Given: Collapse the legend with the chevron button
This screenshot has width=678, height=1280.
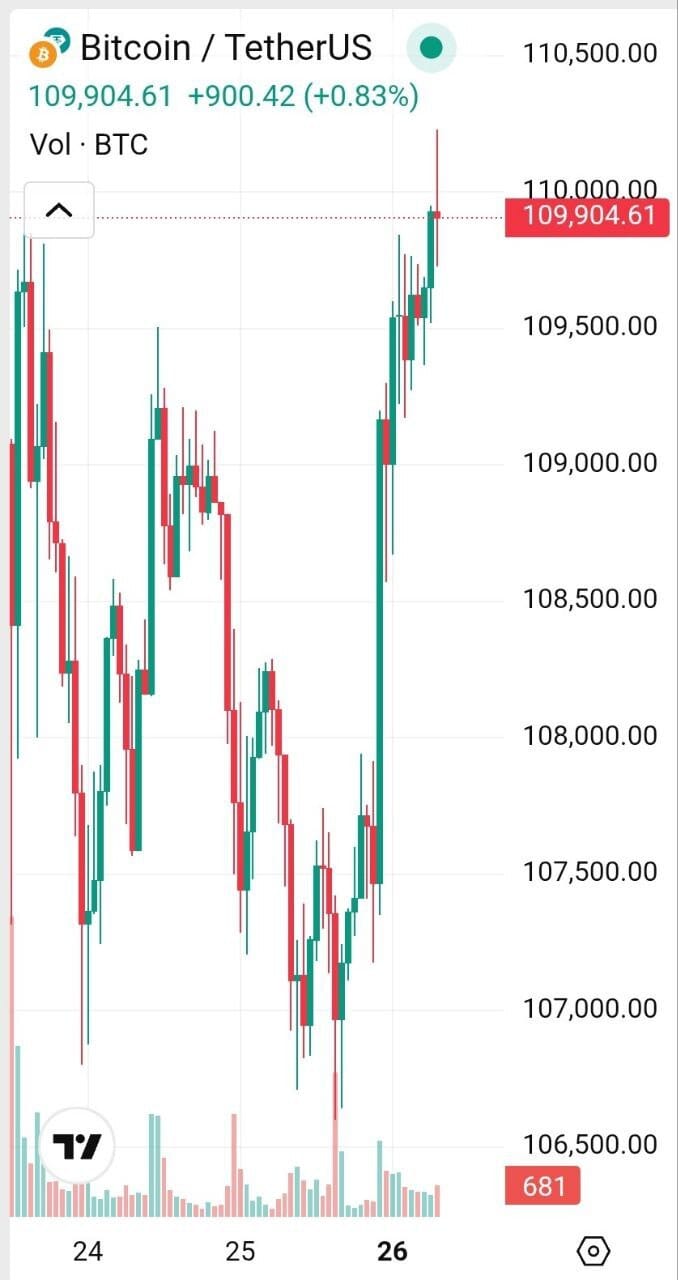Looking at the screenshot, I should tap(59, 210).
